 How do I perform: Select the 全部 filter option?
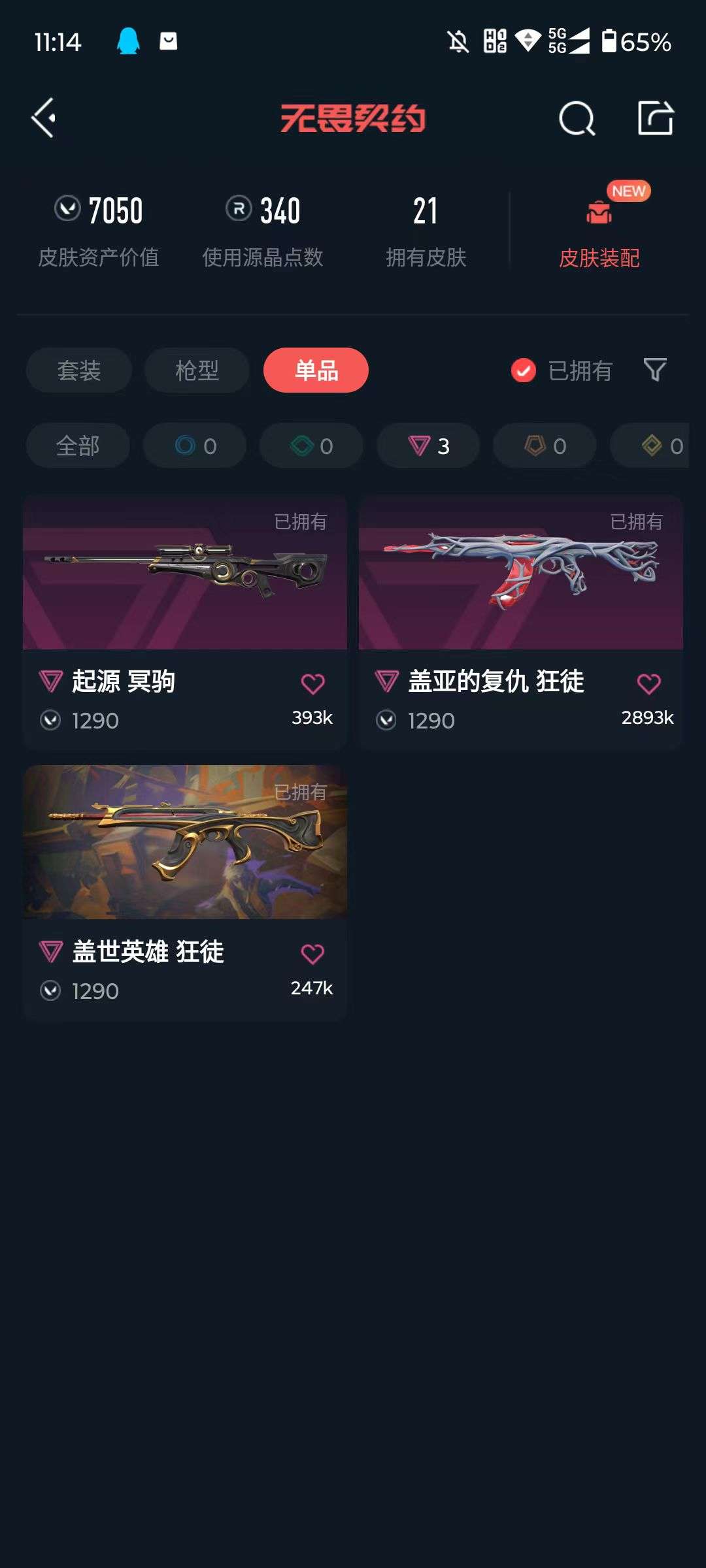pos(77,446)
